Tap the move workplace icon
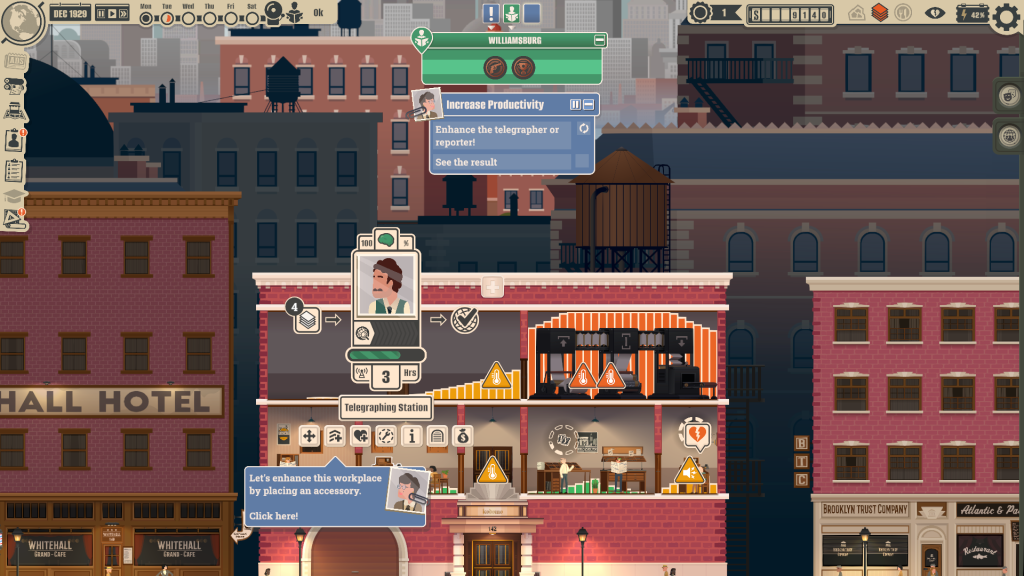 point(309,436)
